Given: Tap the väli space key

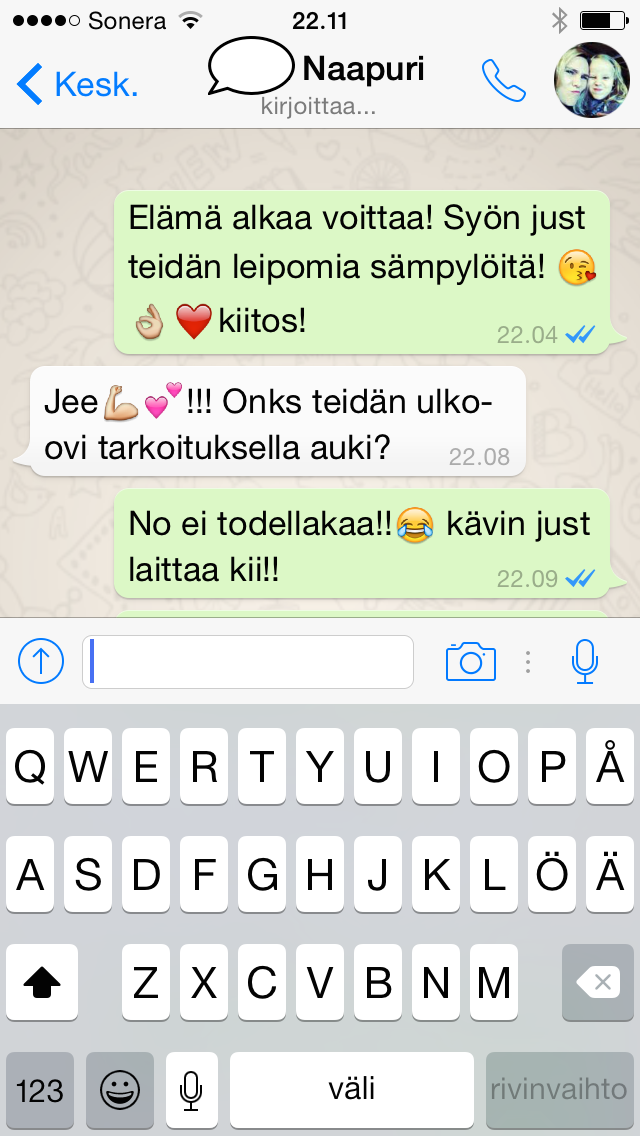Looking at the screenshot, I should click(351, 1089).
